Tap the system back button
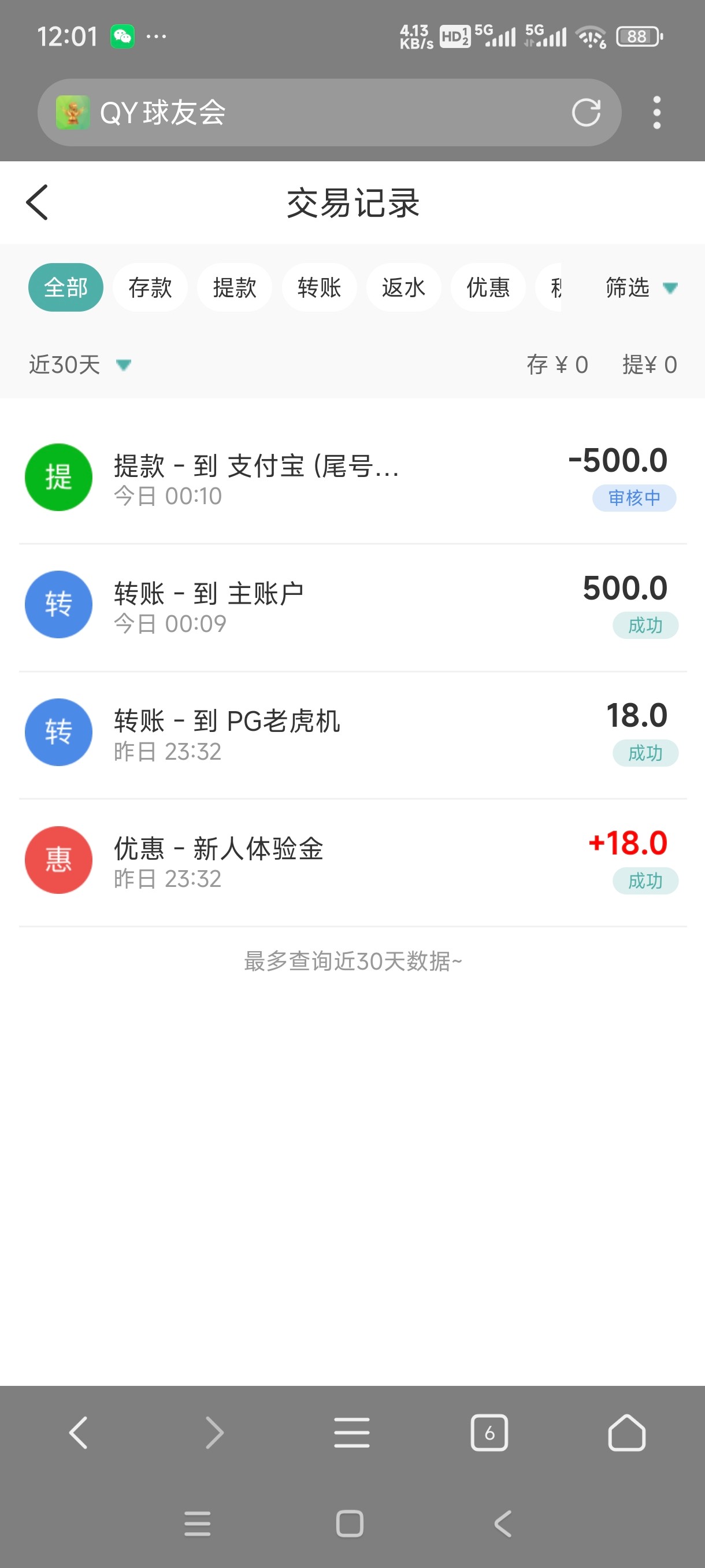The image size is (705, 1568). 502,1523
